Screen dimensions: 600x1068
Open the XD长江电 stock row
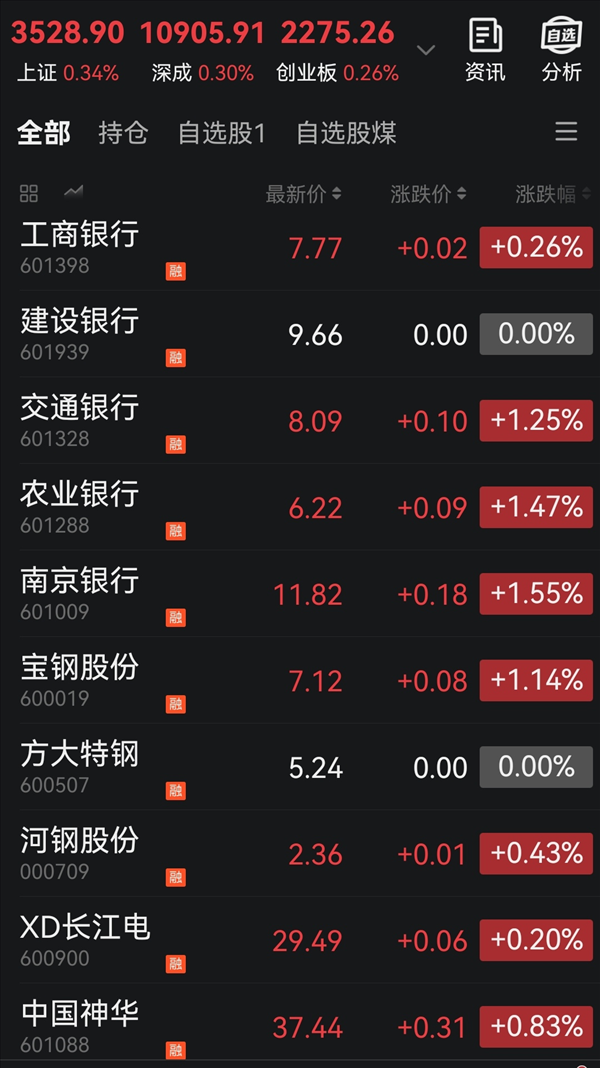pos(300,940)
